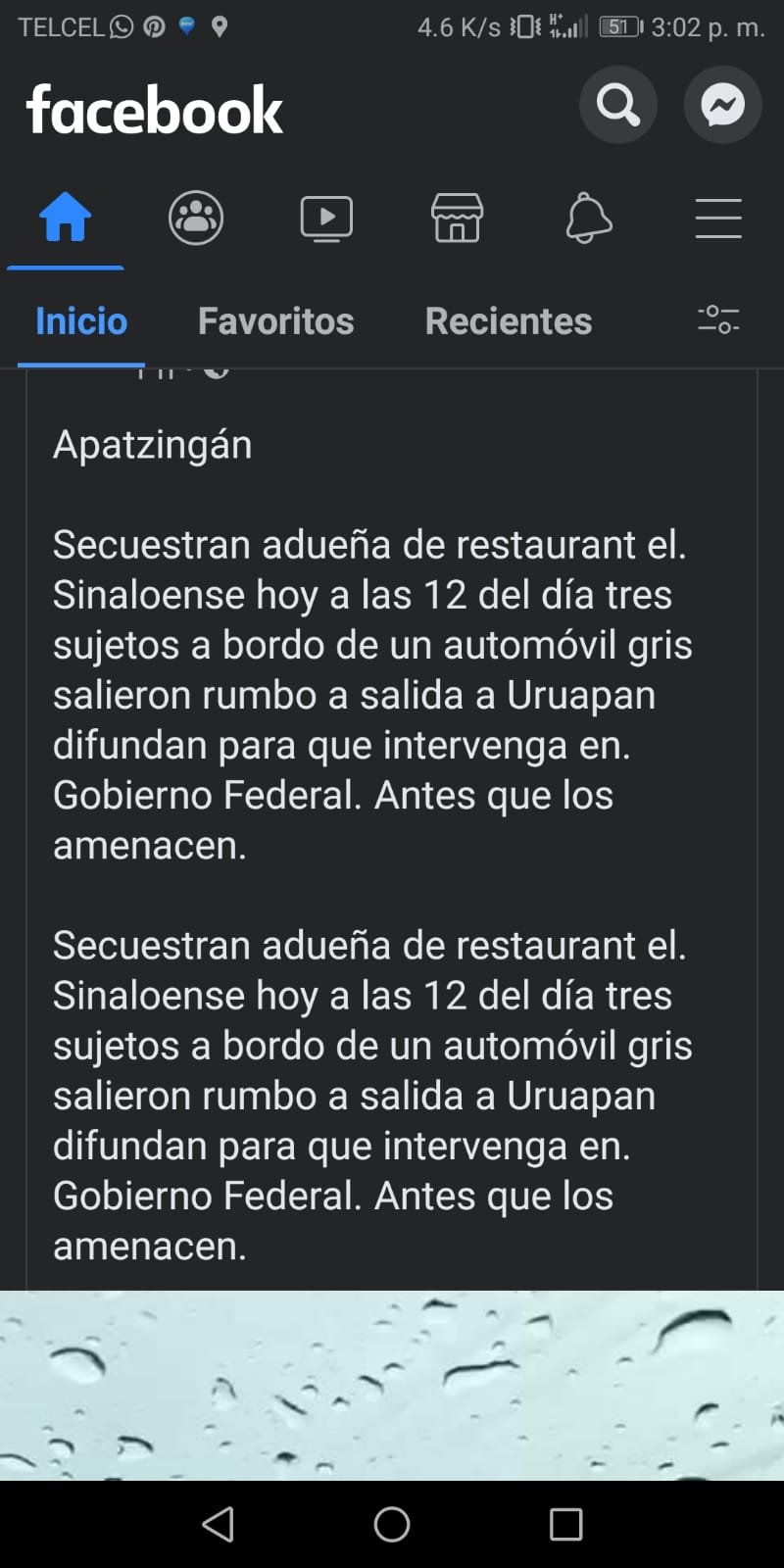784x1568 pixels.
Task: Tap the system back button
Action: pos(218,1524)
